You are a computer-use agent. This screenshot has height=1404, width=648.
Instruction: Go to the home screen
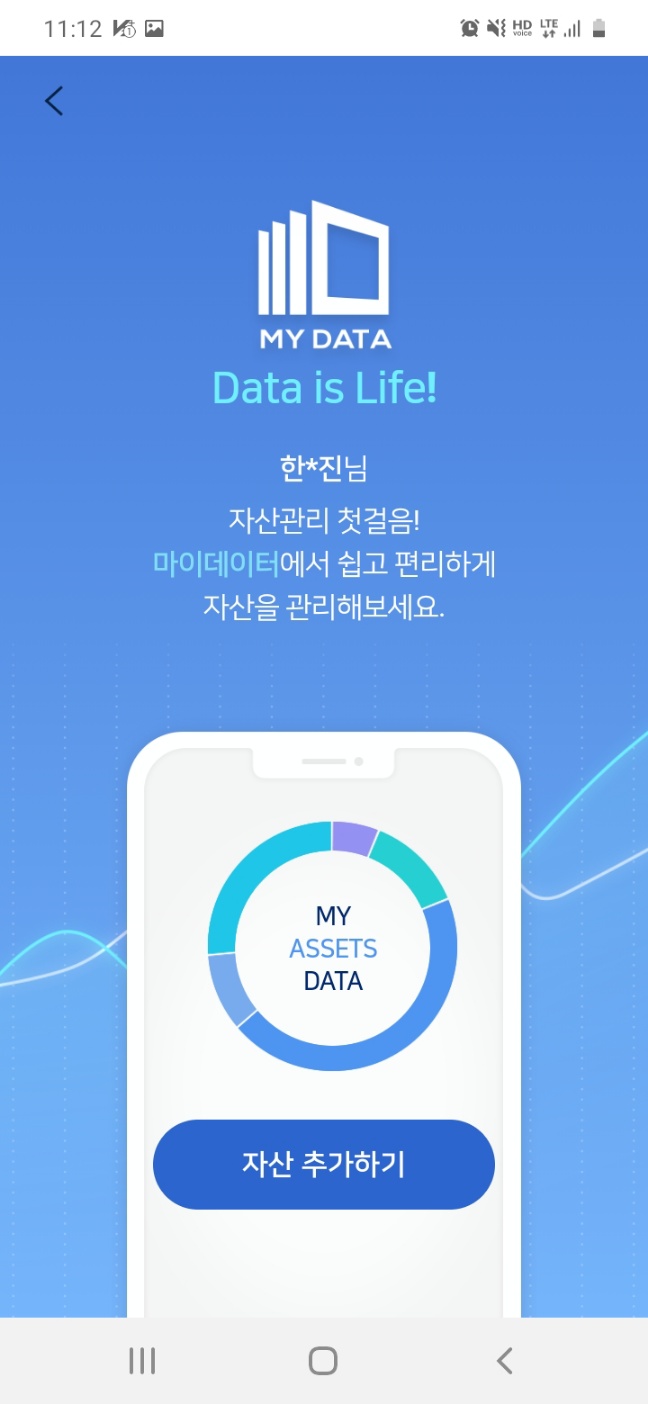tap(323, 1361)
